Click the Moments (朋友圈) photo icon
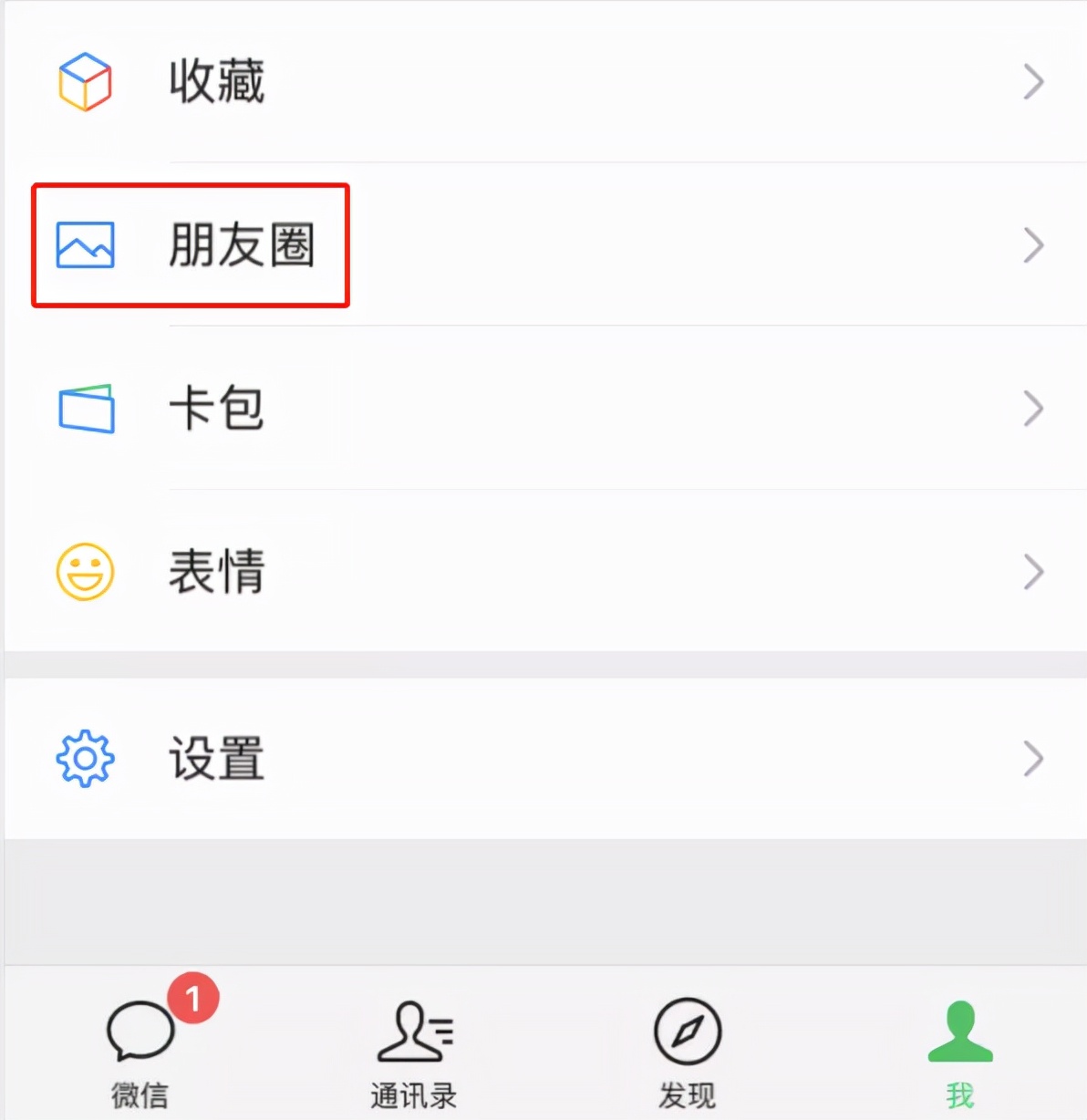 click(85, 244)
